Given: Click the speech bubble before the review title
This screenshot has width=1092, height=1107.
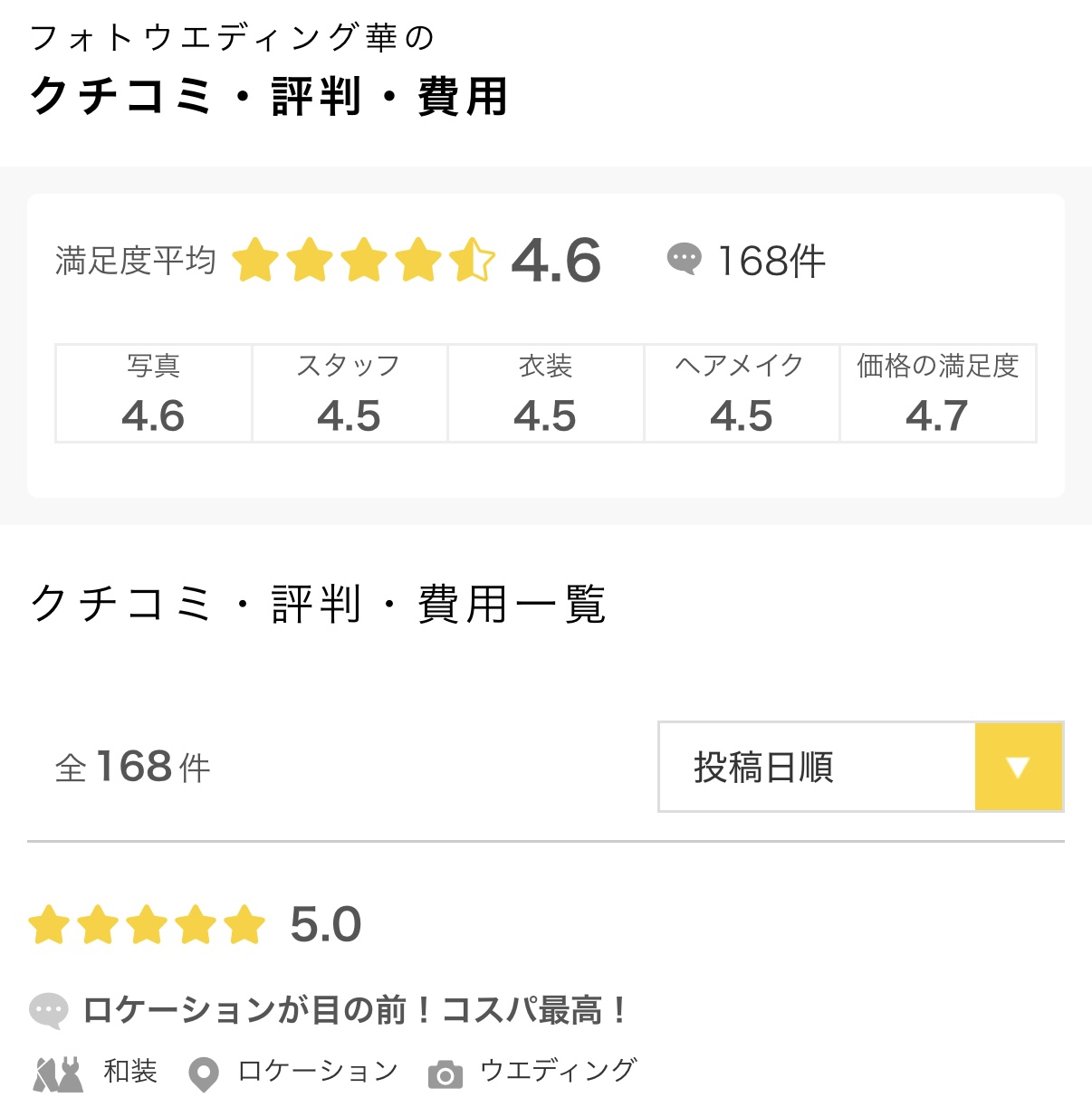Looking at the screenshot, I should pos(50,1007).
